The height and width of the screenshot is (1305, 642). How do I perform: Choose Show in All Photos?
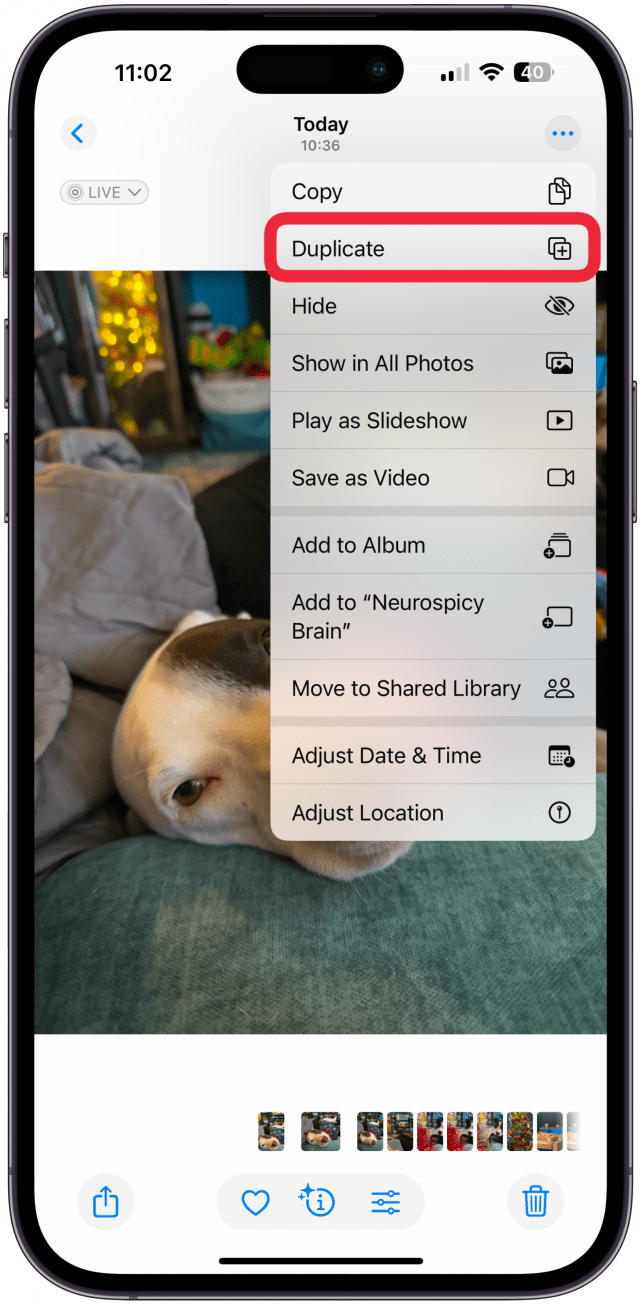(x=432, y=363)
